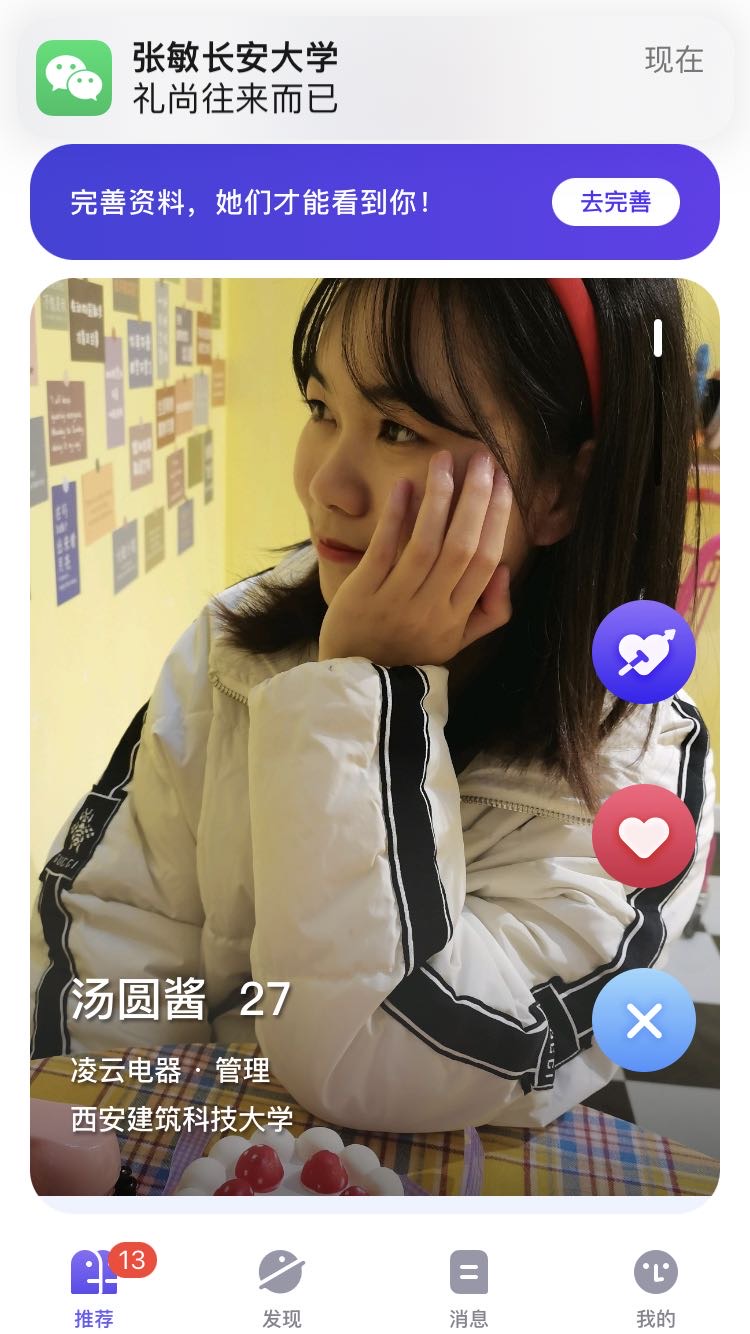This screenshot has width=750, height=1334.
Task: Send a super like with the heart-arrow icon
Action: (643, 652)
